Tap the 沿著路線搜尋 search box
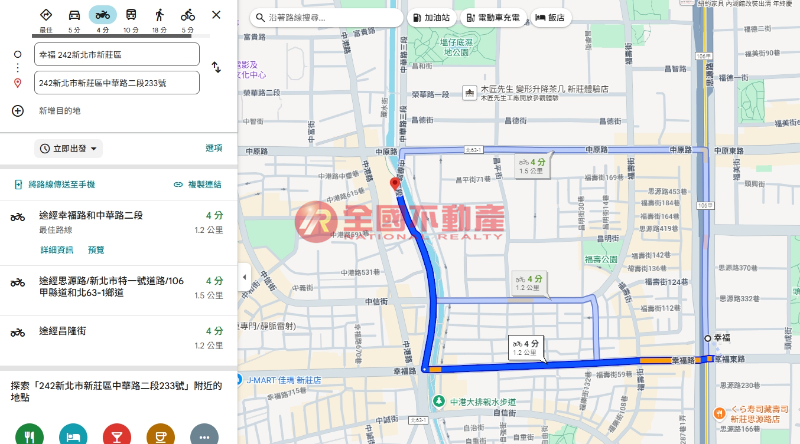Viewport: 800px width, 444px height. pos(325,18)
